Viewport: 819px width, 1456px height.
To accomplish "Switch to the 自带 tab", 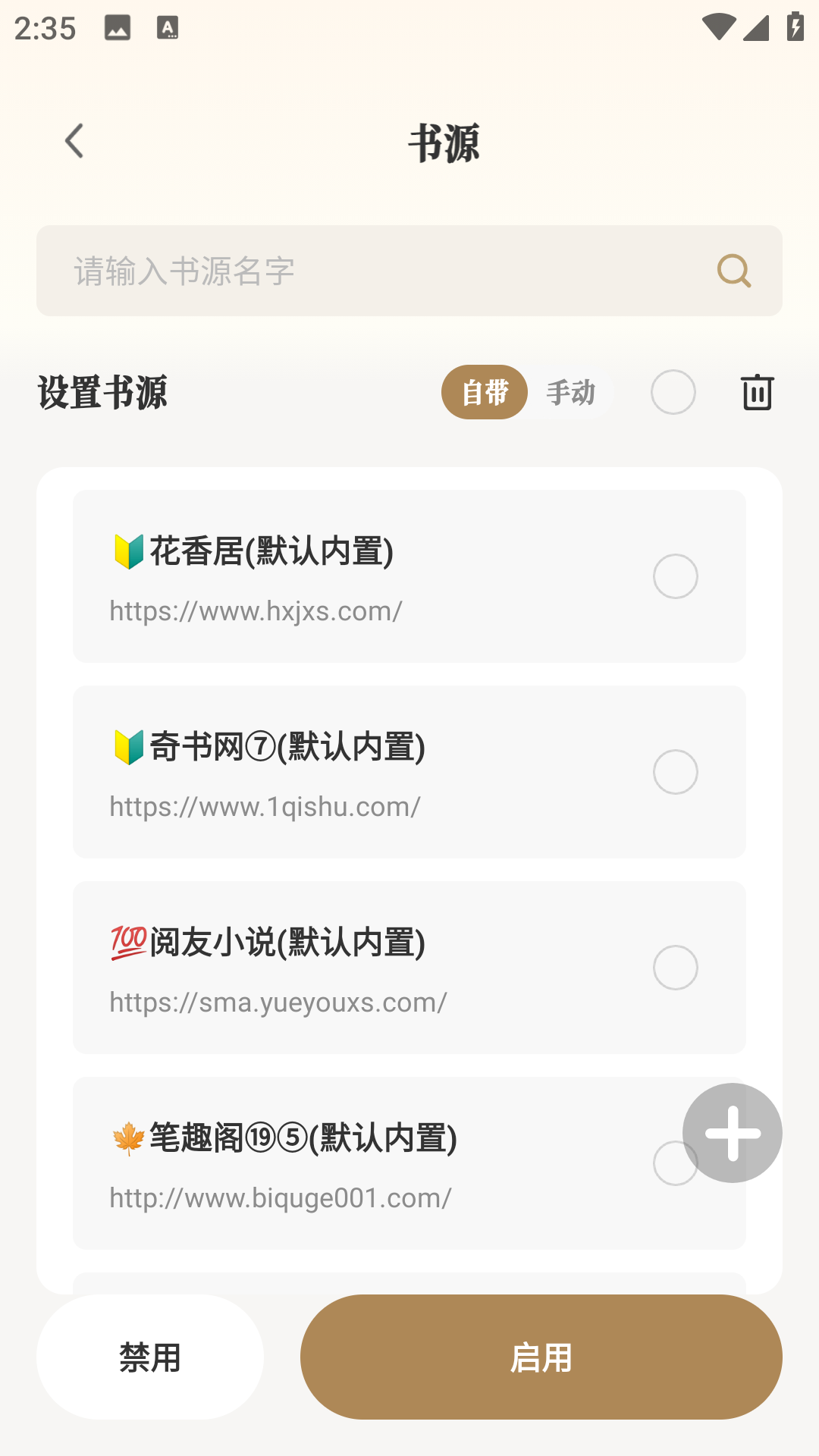I will (x=485, y=392).
